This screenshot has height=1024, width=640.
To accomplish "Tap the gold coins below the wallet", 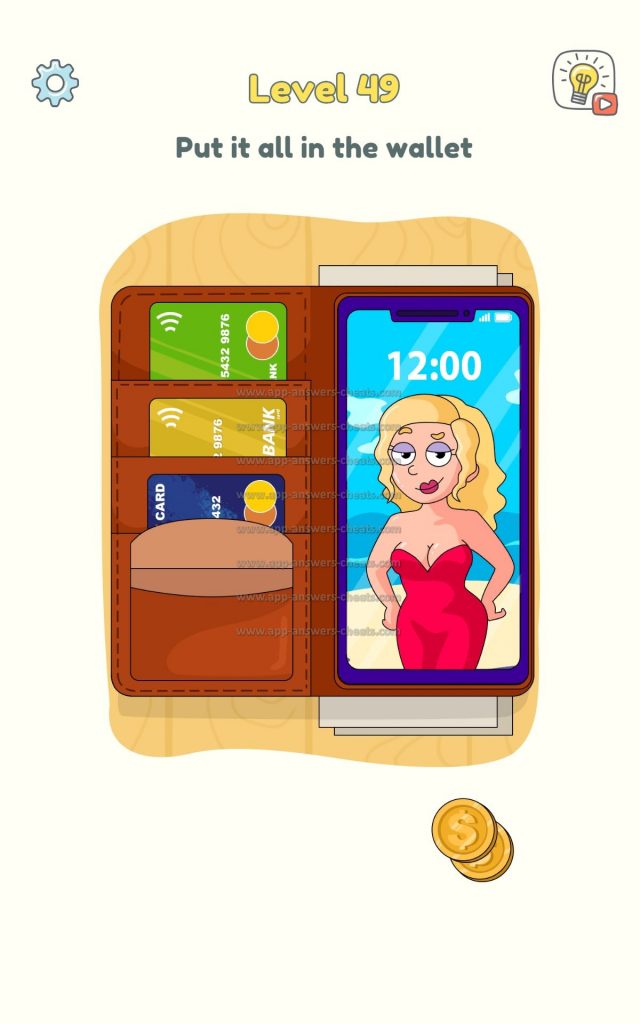I will [471, 838].
